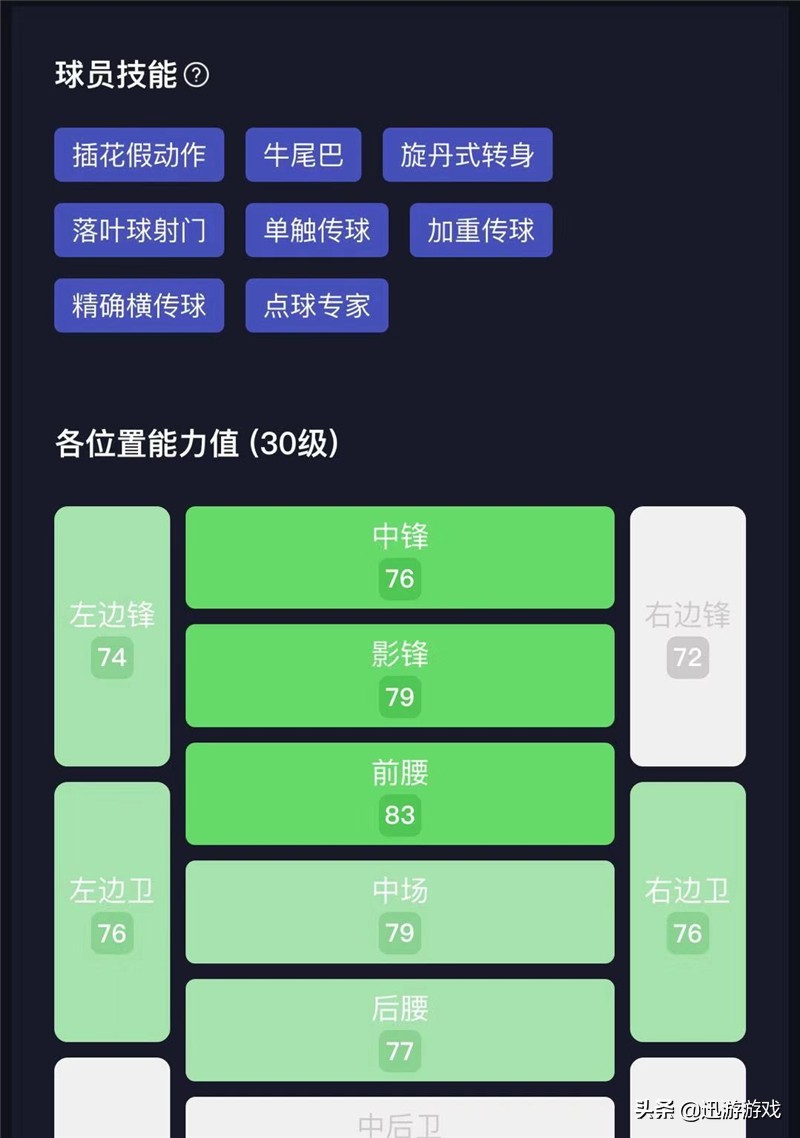Select the 前腰 position card rated 83
The height and width of the screenshot is (1138, 800).
(x=399, y=793)
